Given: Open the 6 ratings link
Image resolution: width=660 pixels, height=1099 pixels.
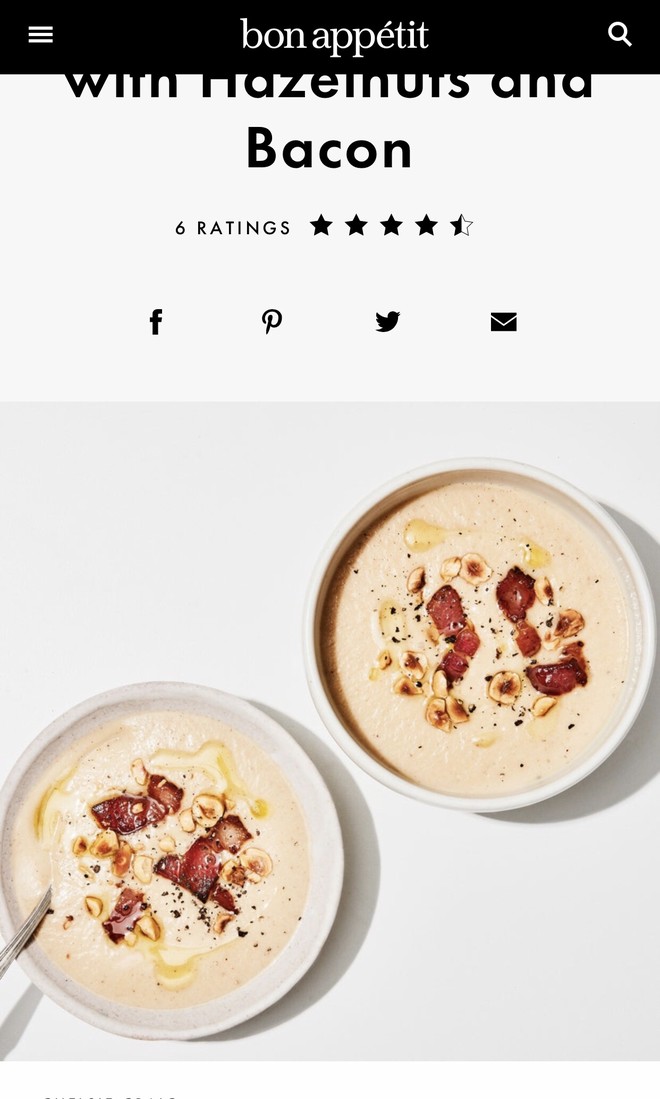Looking at the screenshot, I should [233, 228].
